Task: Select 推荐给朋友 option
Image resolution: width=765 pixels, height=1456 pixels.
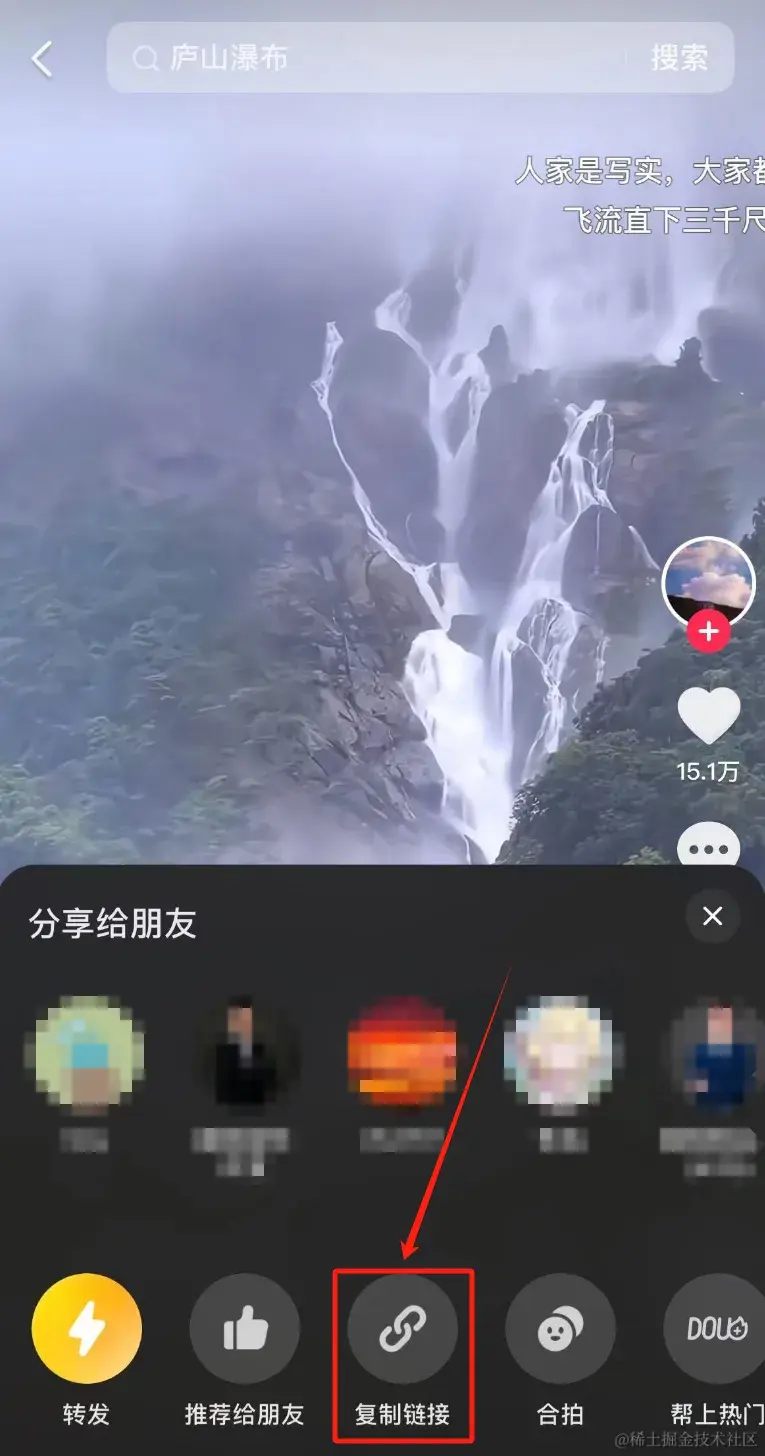Action: click(244, 1328)
